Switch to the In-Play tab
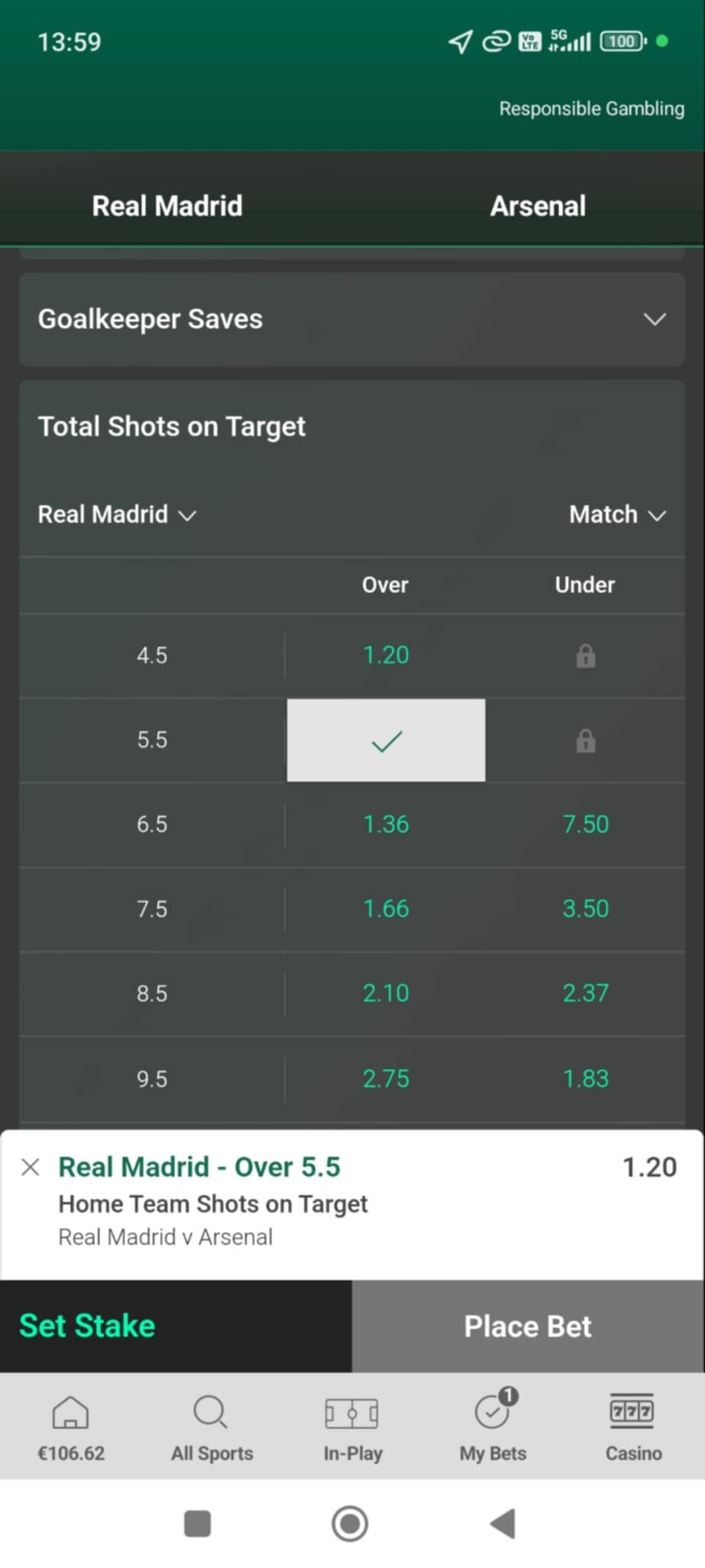705x1568 pixels. [352, 1426]
